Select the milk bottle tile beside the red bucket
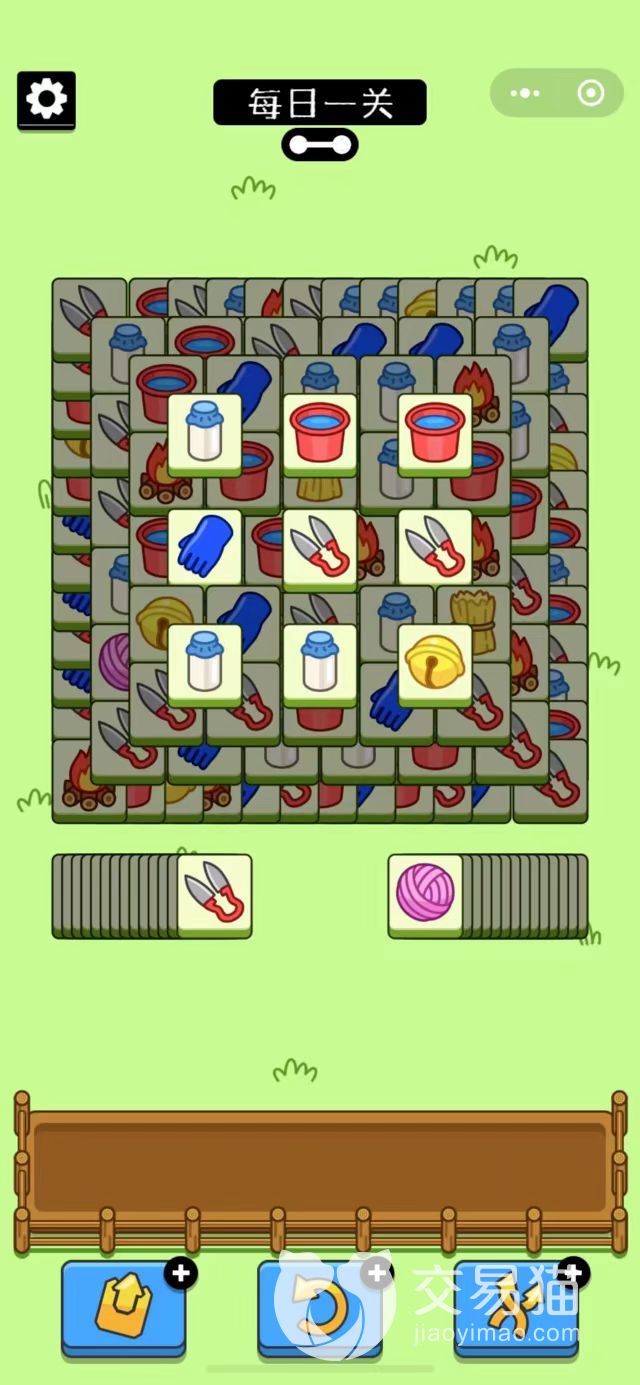The image size is (640, 1385). coord(205,432)
